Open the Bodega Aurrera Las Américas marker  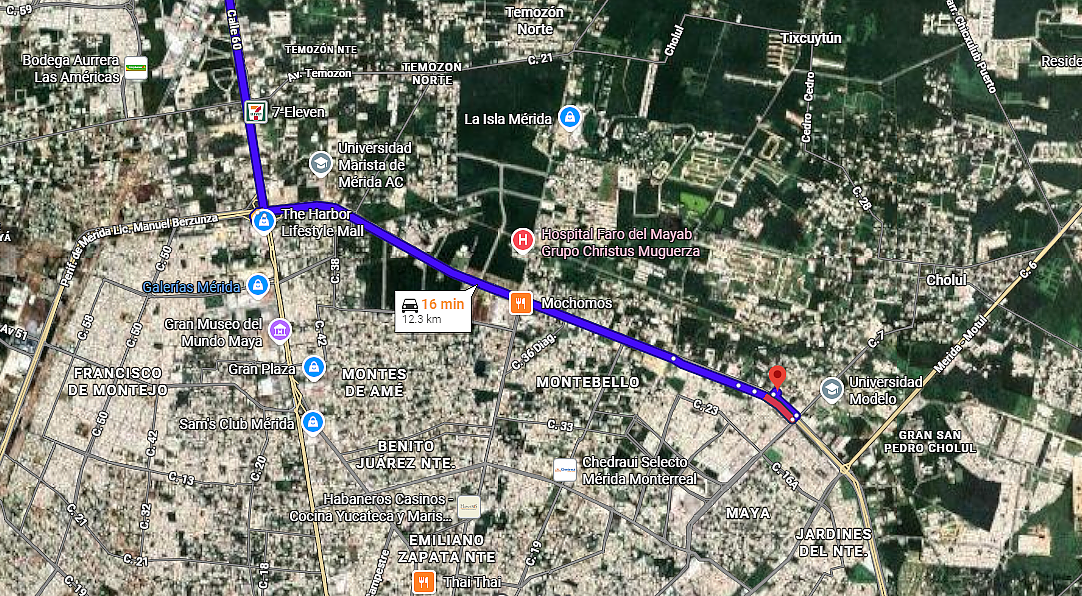tap(136, 68)
